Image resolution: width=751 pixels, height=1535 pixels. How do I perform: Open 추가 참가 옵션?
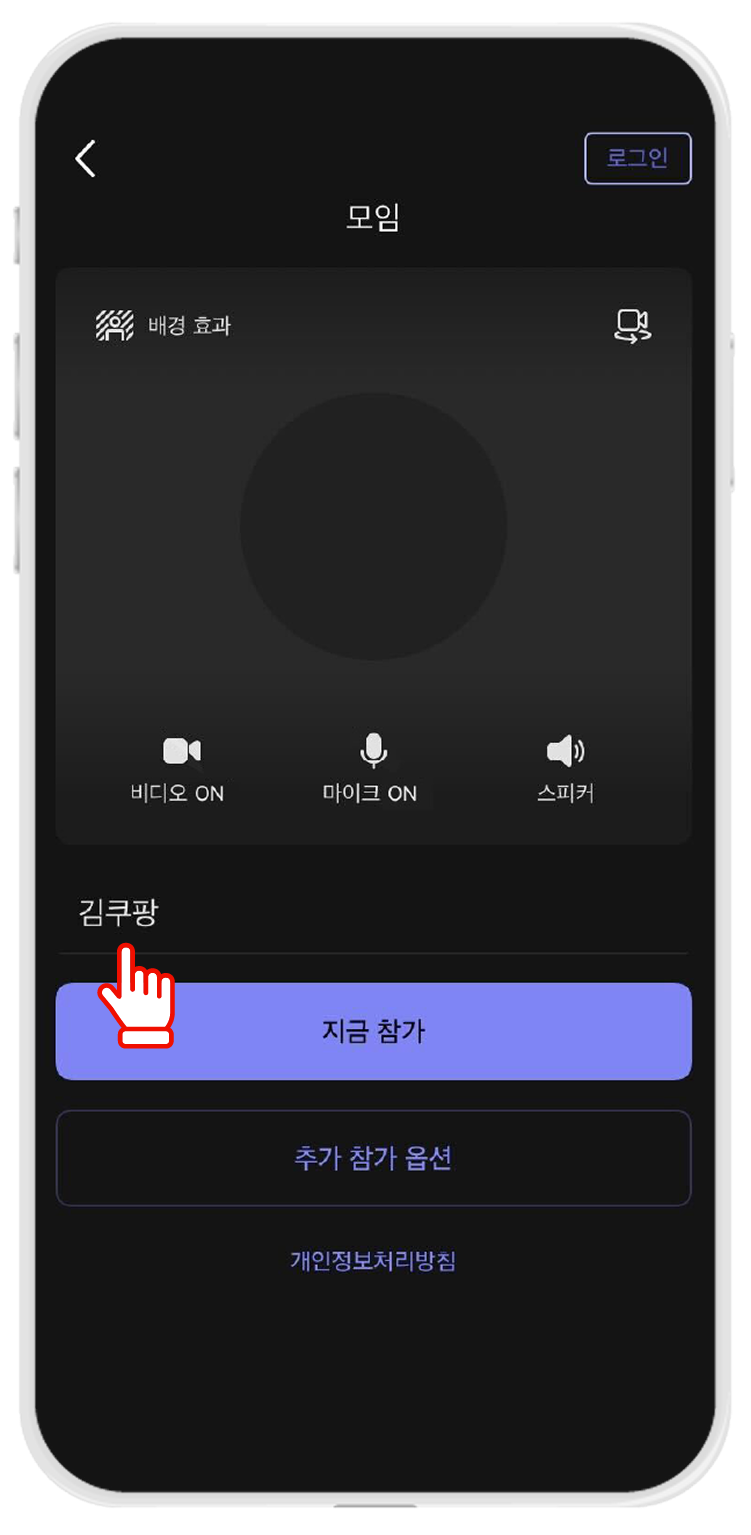[373, 1158]
